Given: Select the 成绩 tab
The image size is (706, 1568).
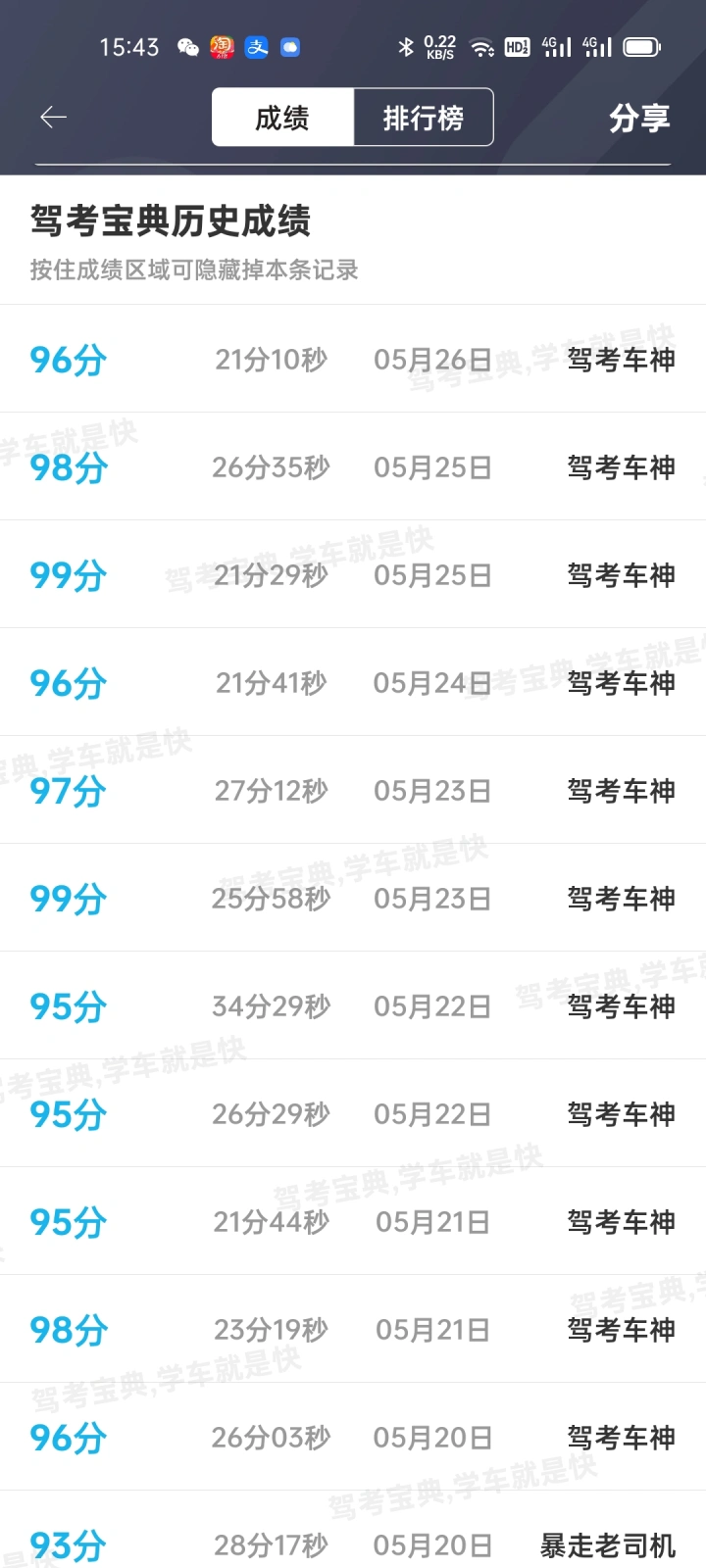Looking at the screenshot, I should [282, 118].
